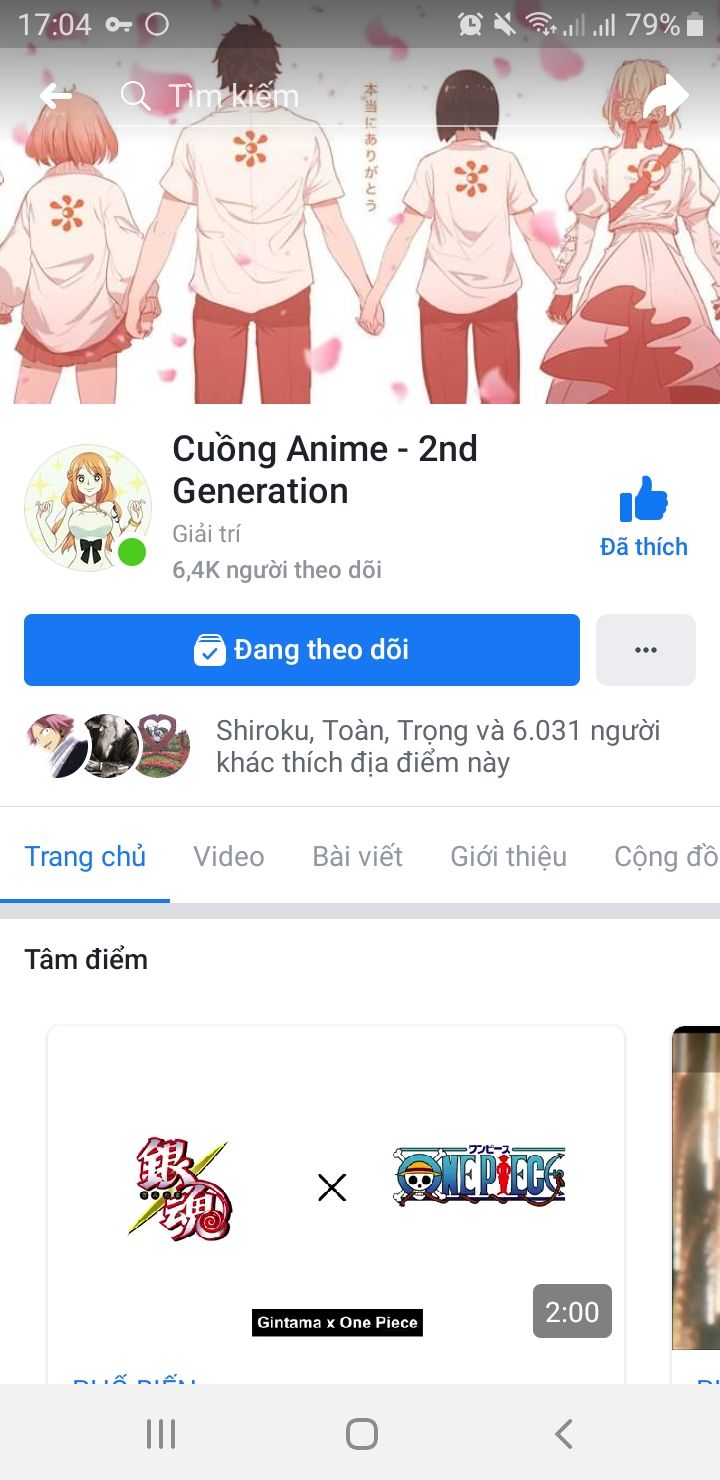Open the page's profile picture
This screenshot has height=1480, width=720.
tap(87, 508)
